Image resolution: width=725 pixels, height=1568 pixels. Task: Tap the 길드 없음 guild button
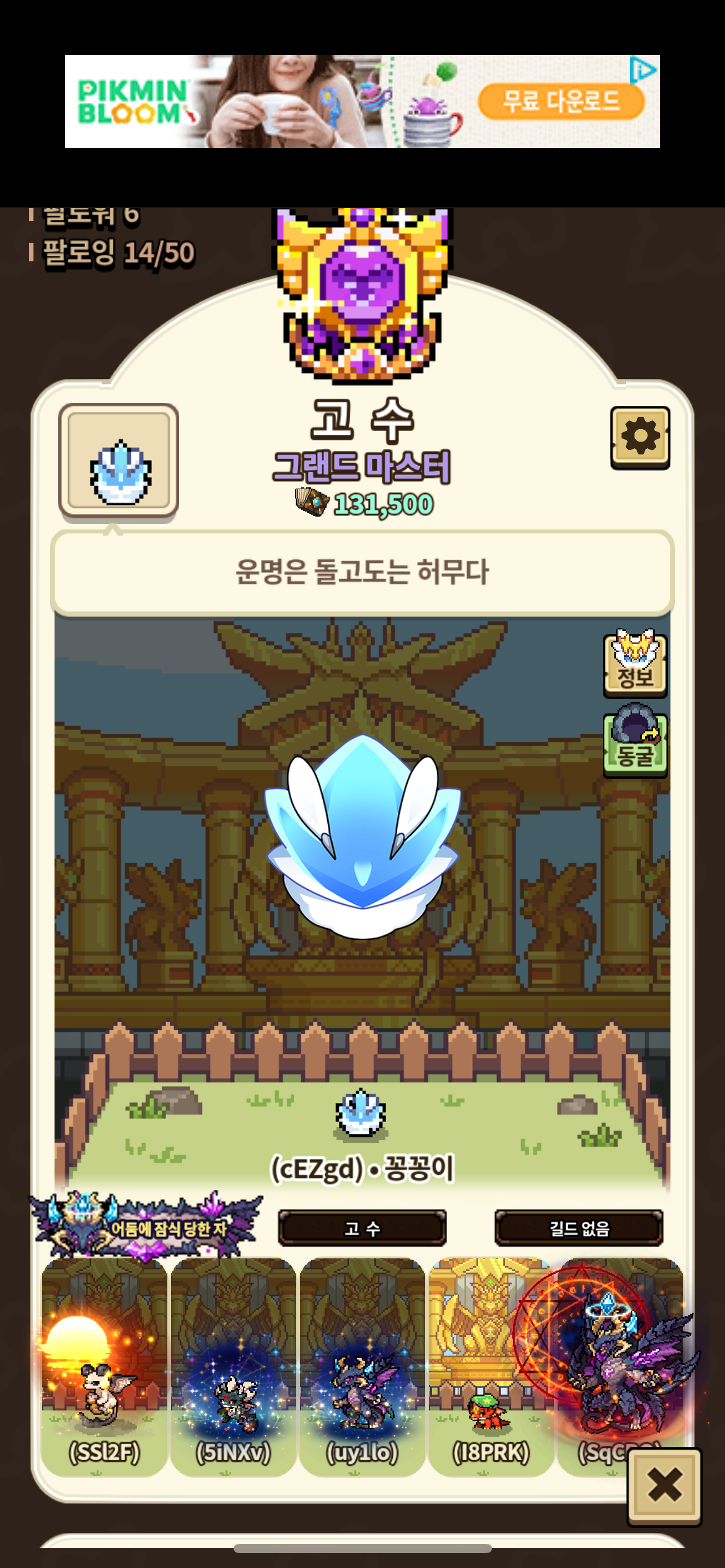coord(579,1227)
